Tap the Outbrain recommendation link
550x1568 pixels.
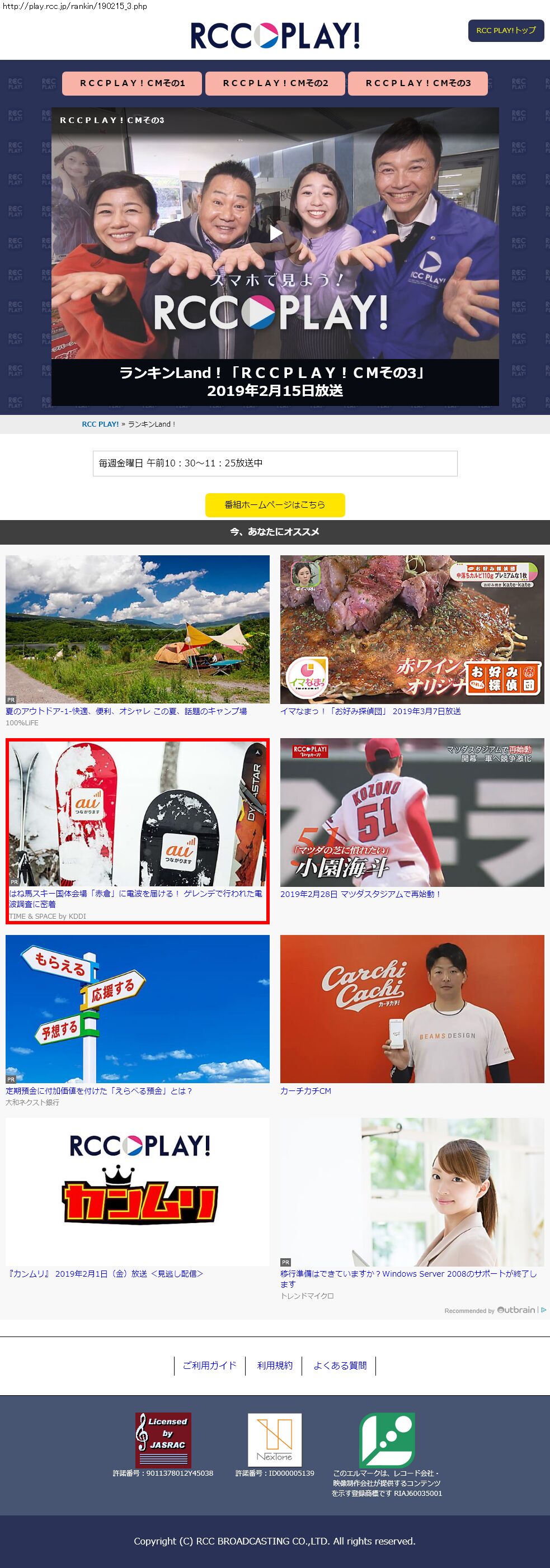pos(515,1310)
